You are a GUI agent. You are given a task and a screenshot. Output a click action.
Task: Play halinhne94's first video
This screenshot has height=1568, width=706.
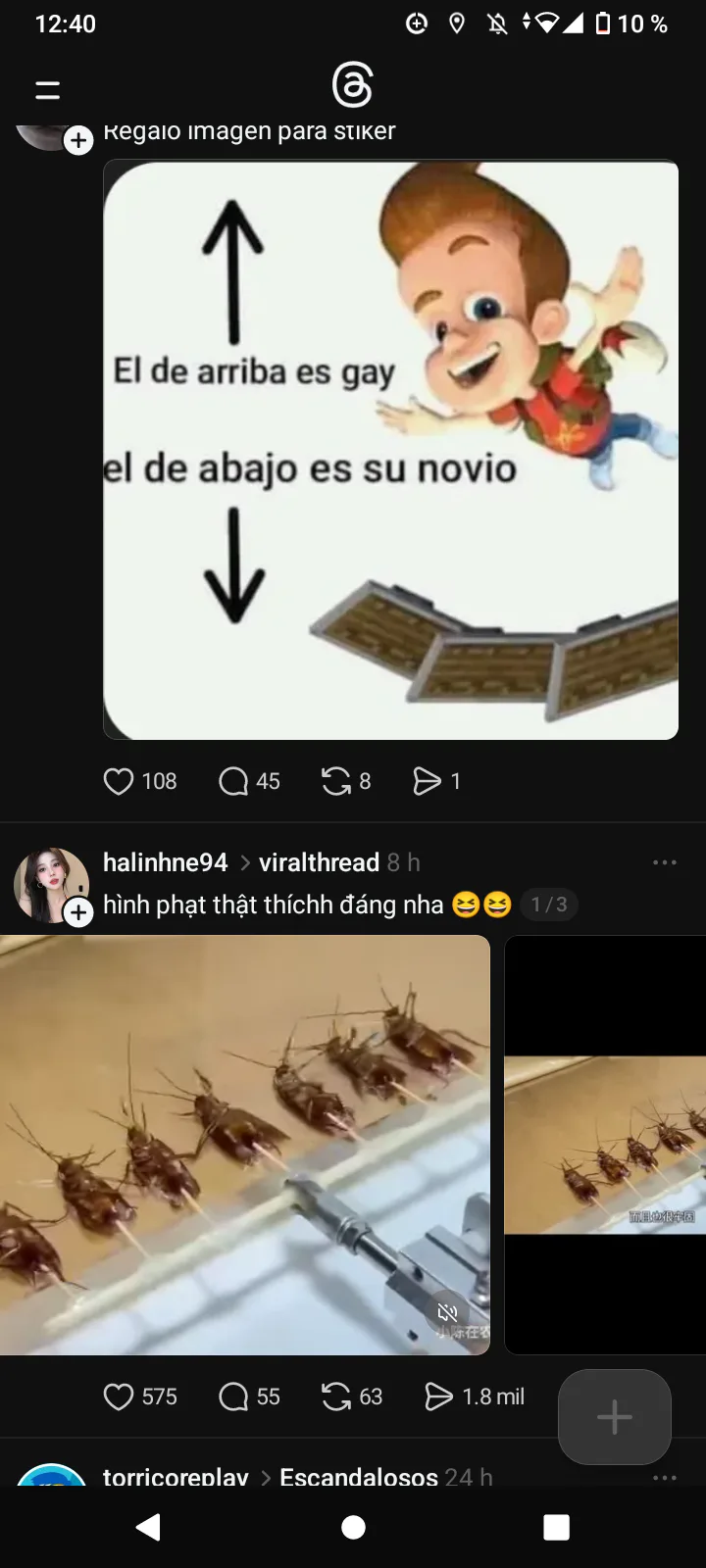coord(244,1145)
